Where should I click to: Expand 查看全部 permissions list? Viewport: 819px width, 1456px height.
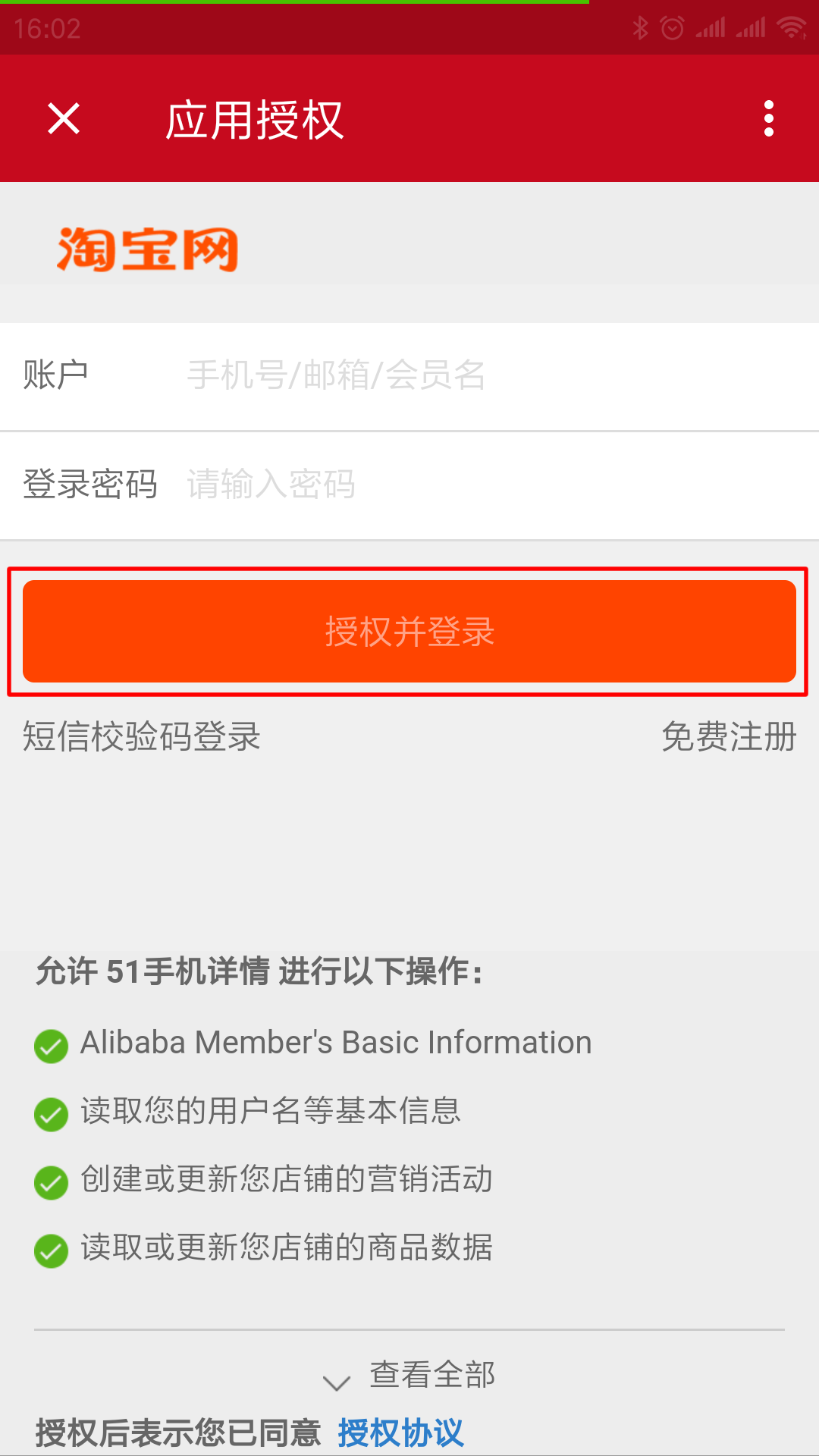409,1376
